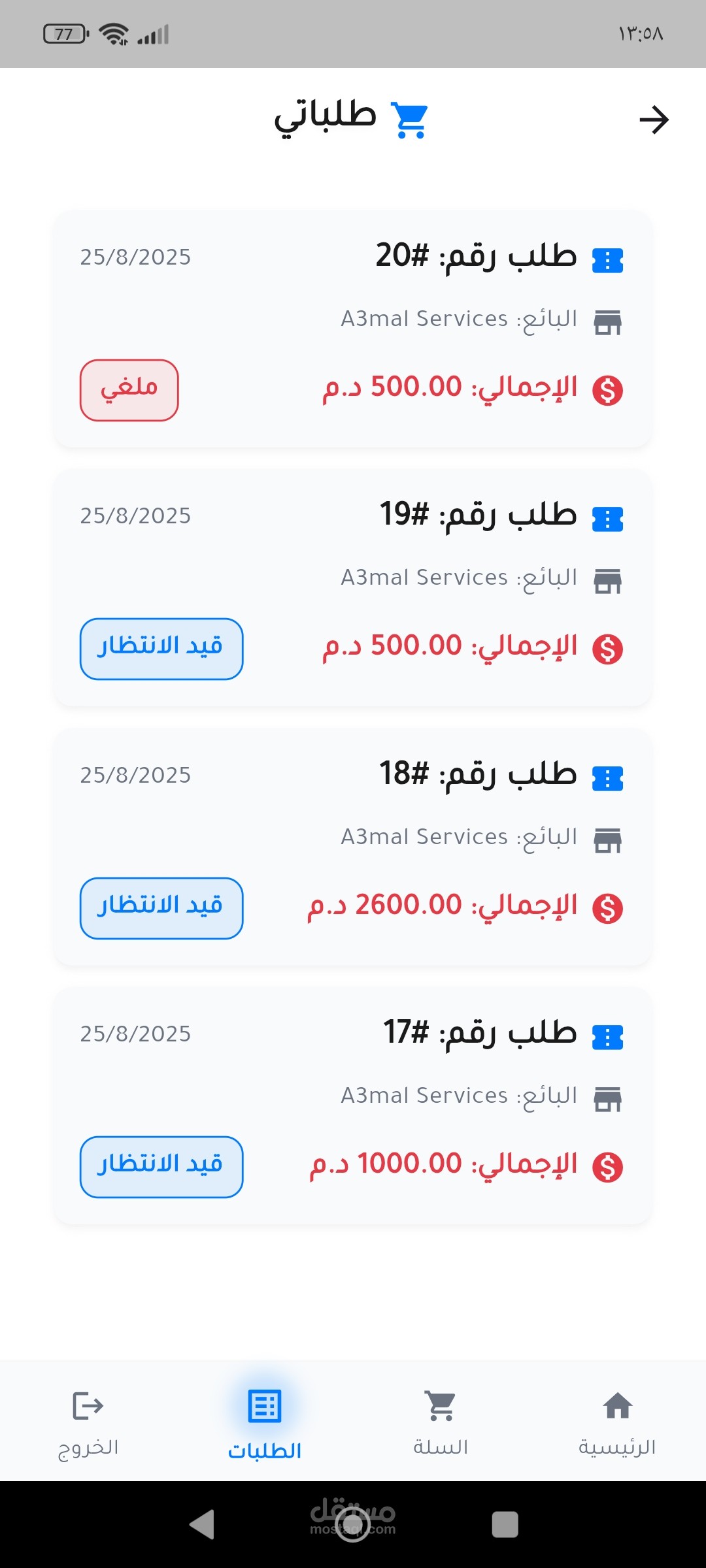
Task: Open order number 20 card
Action: 353,329
